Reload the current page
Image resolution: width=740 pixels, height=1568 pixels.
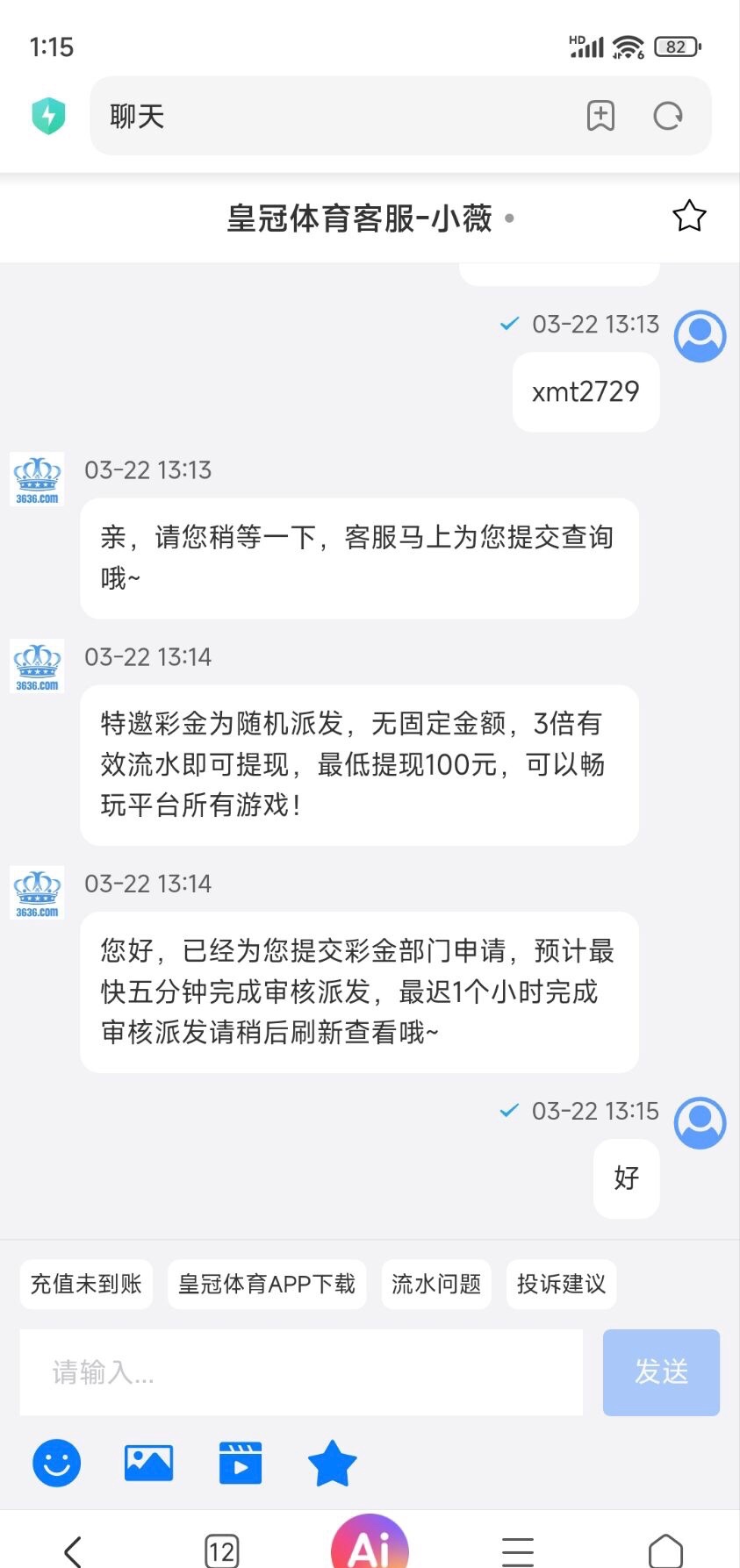[668, 116]
